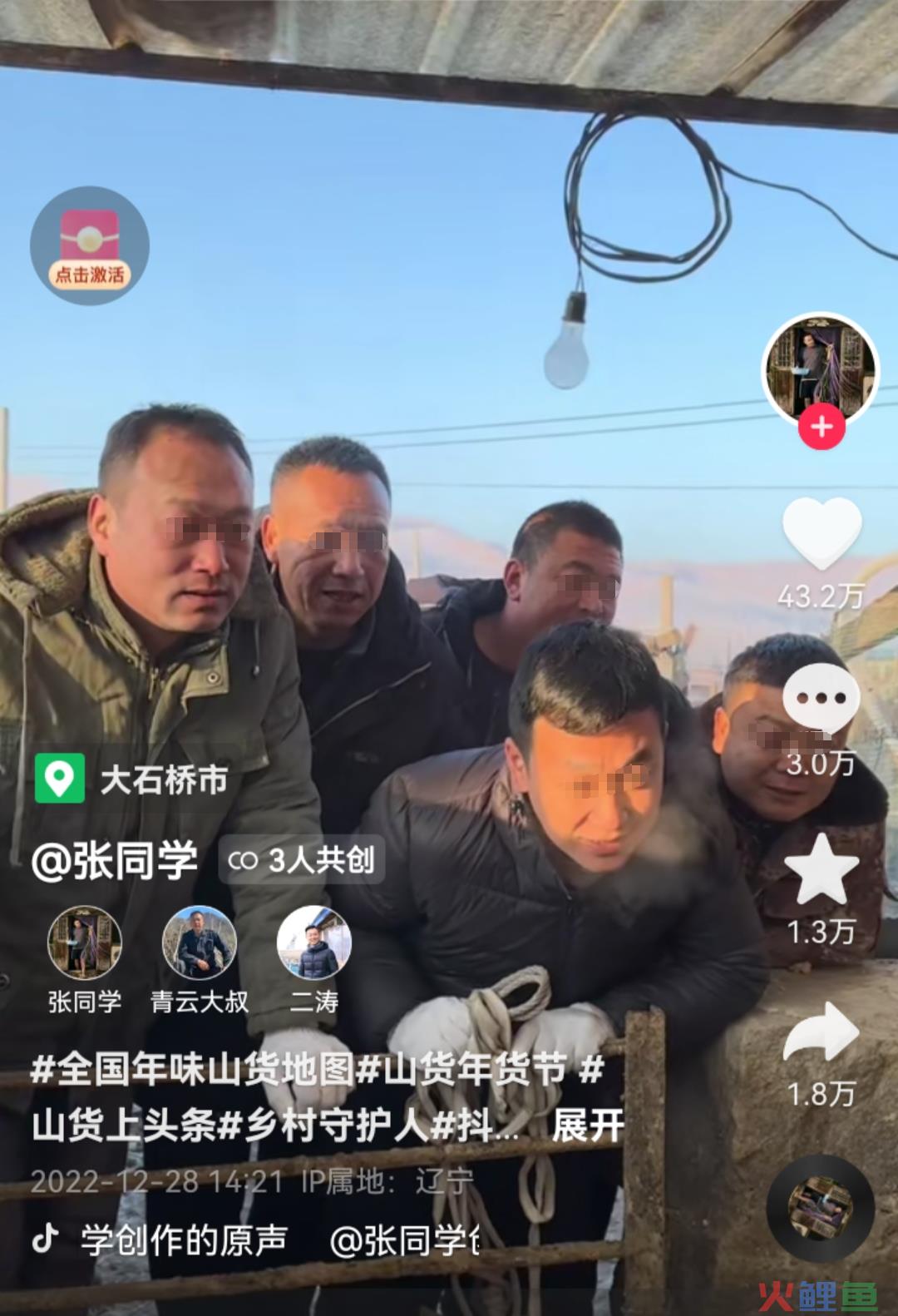
Task: Expand the caption with 展开
Action: 587,1126
